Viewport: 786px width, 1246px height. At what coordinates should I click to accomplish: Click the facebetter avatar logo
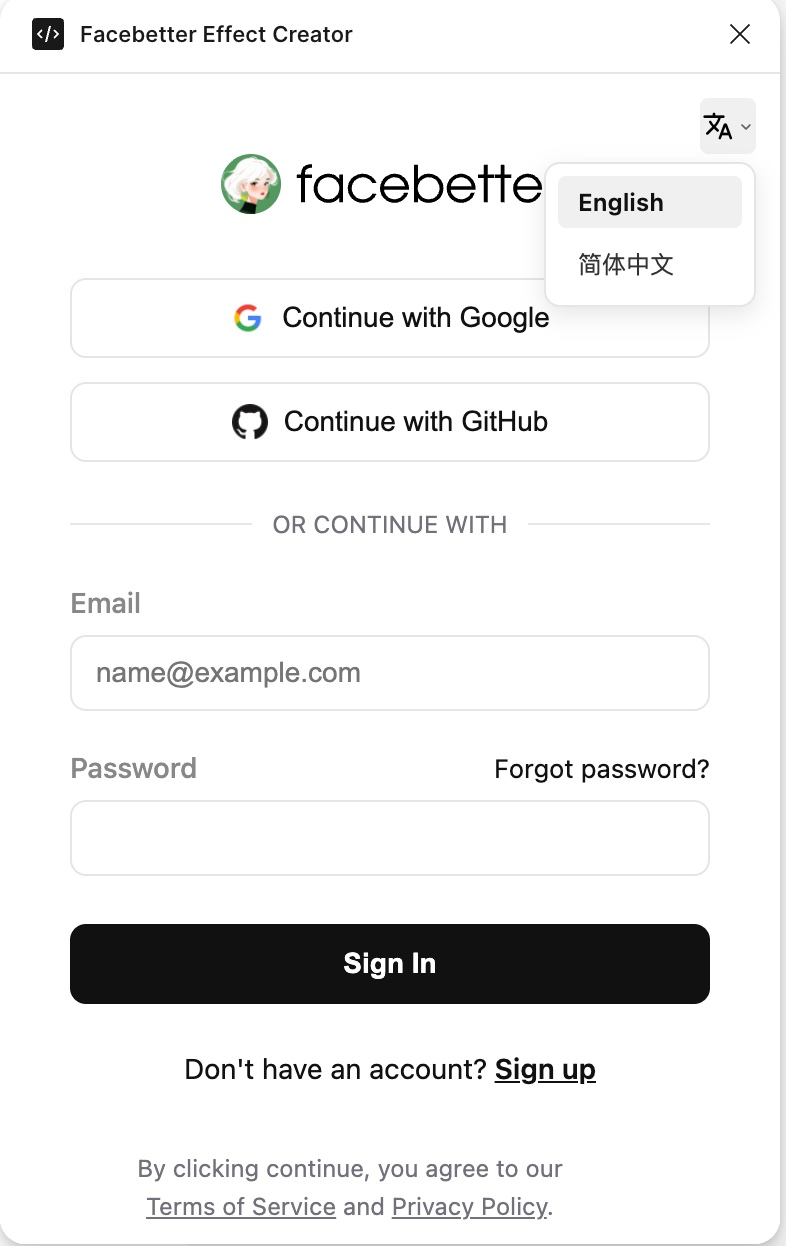(x=251, y=184)
